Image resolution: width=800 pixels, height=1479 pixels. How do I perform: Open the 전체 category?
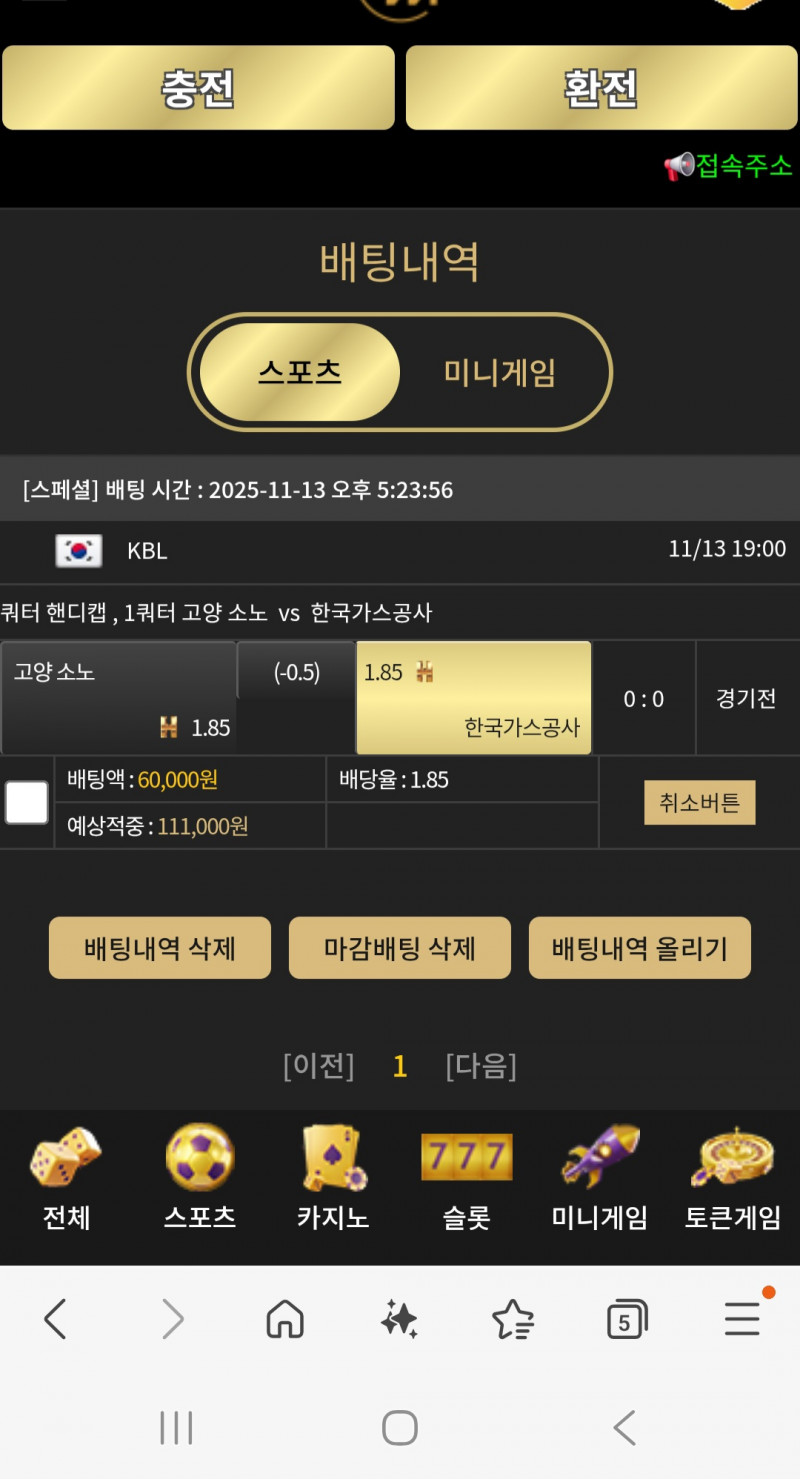66,1180
